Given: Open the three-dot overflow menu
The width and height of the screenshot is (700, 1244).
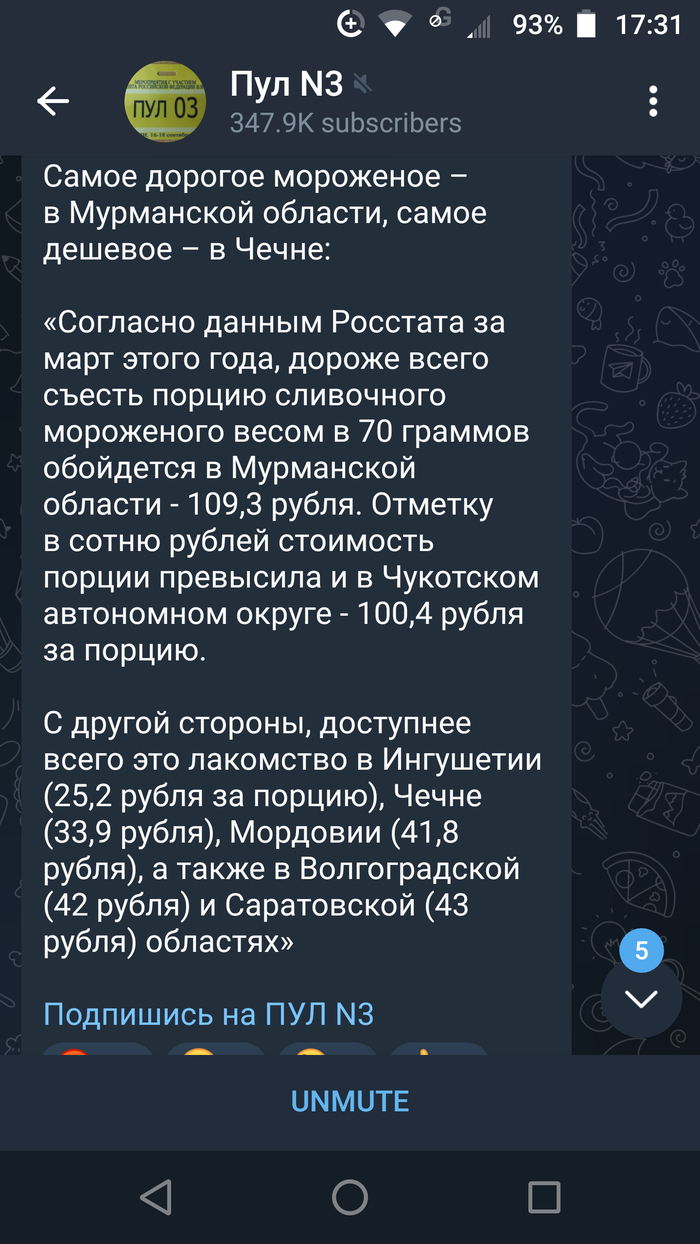Looking at the screenshot, I should click(x=653, y=101).
